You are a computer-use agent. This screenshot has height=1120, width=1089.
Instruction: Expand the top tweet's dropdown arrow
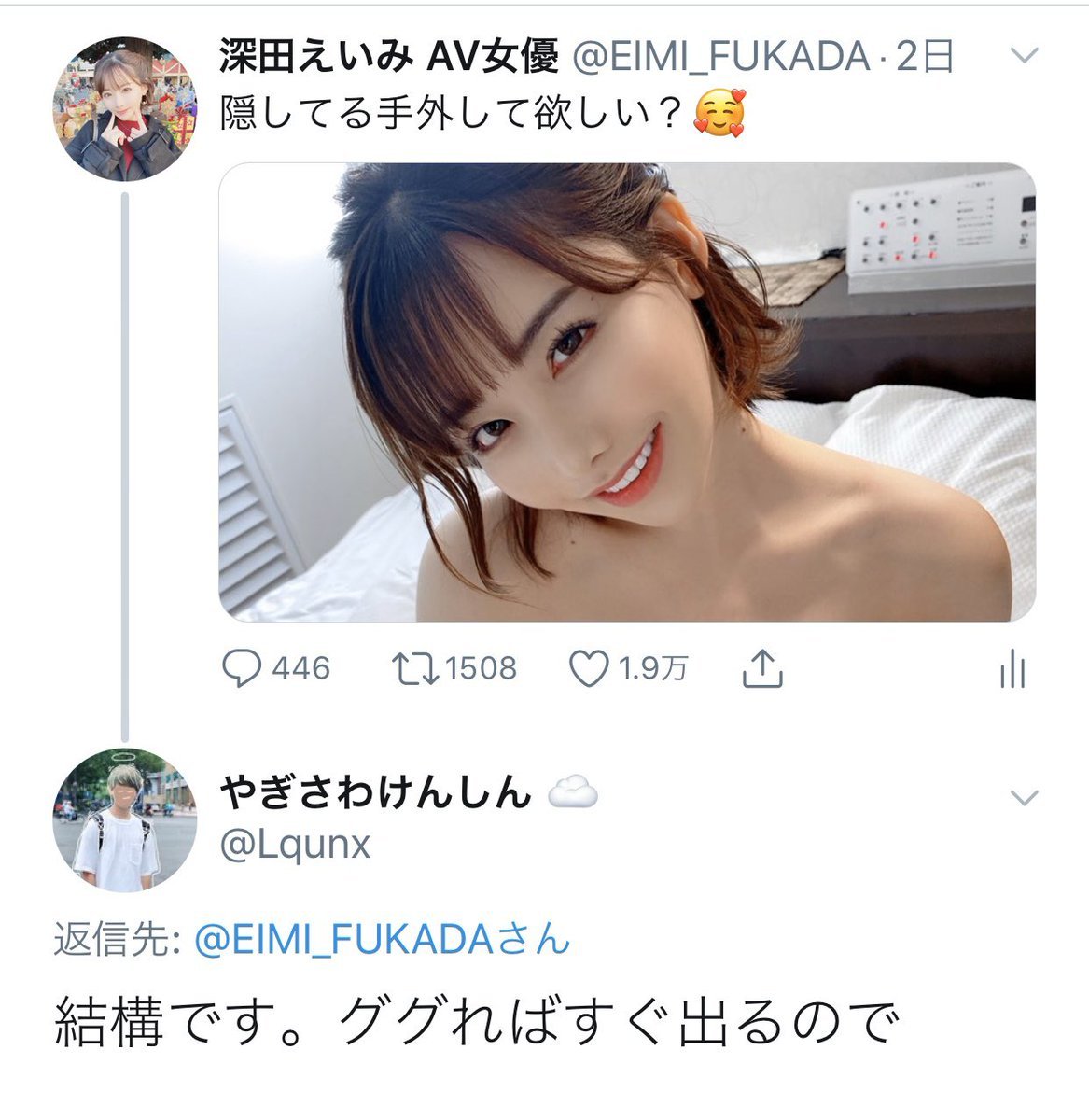[1025, 57]
